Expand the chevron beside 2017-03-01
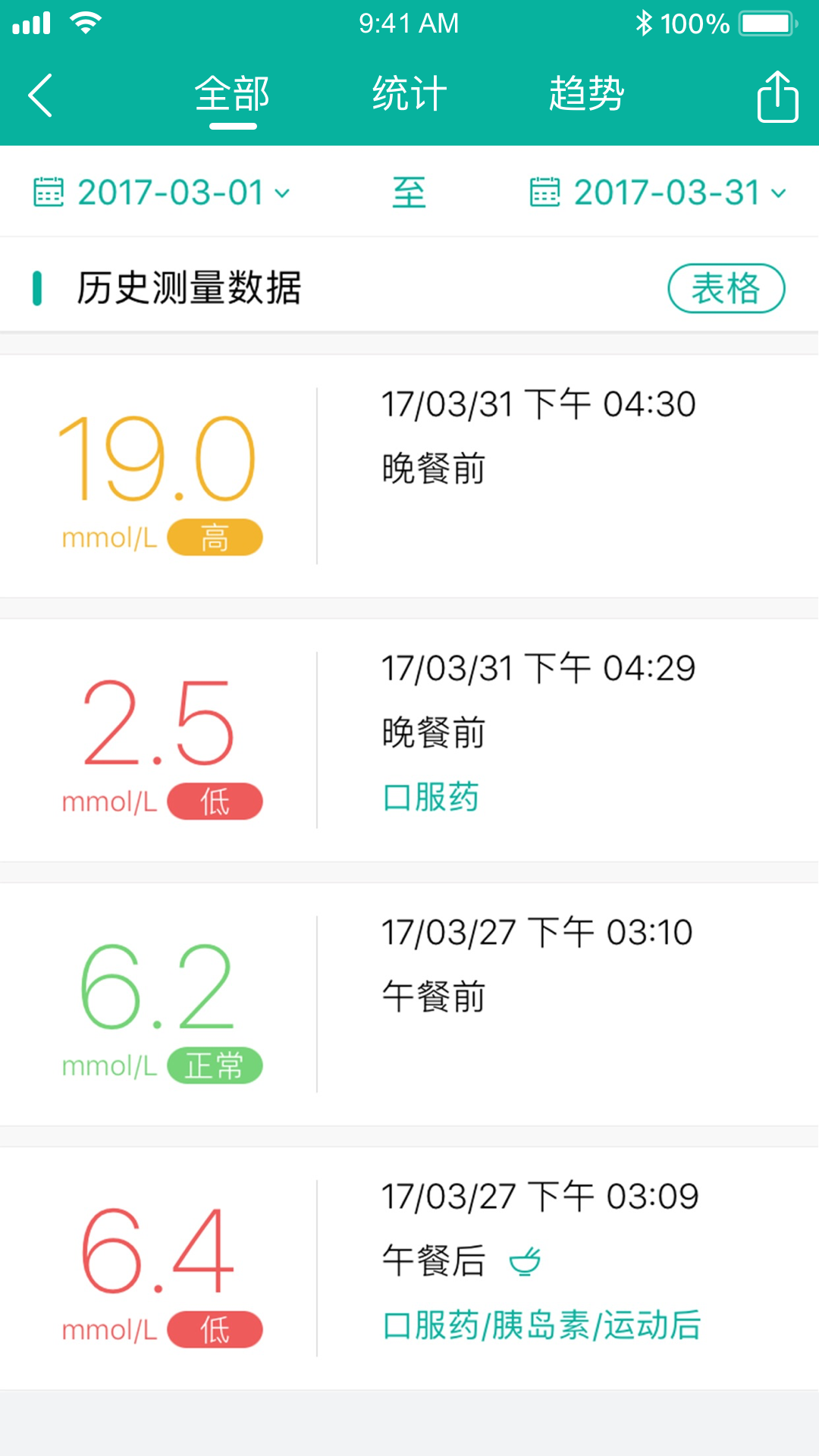This screenshot has width=819, height=1456. point(282,194)
